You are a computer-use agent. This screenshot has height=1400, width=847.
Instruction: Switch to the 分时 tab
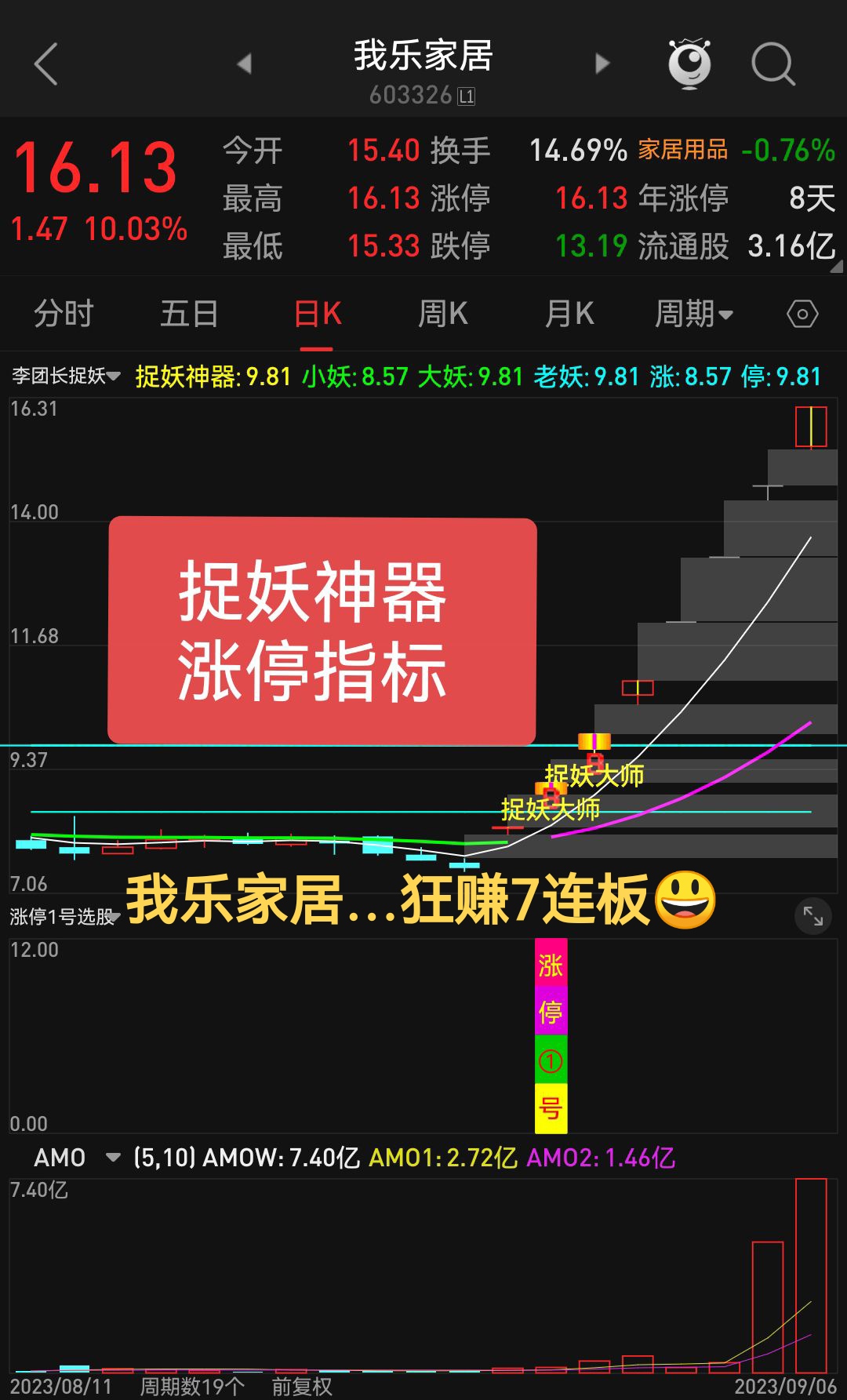click(63, 315)
